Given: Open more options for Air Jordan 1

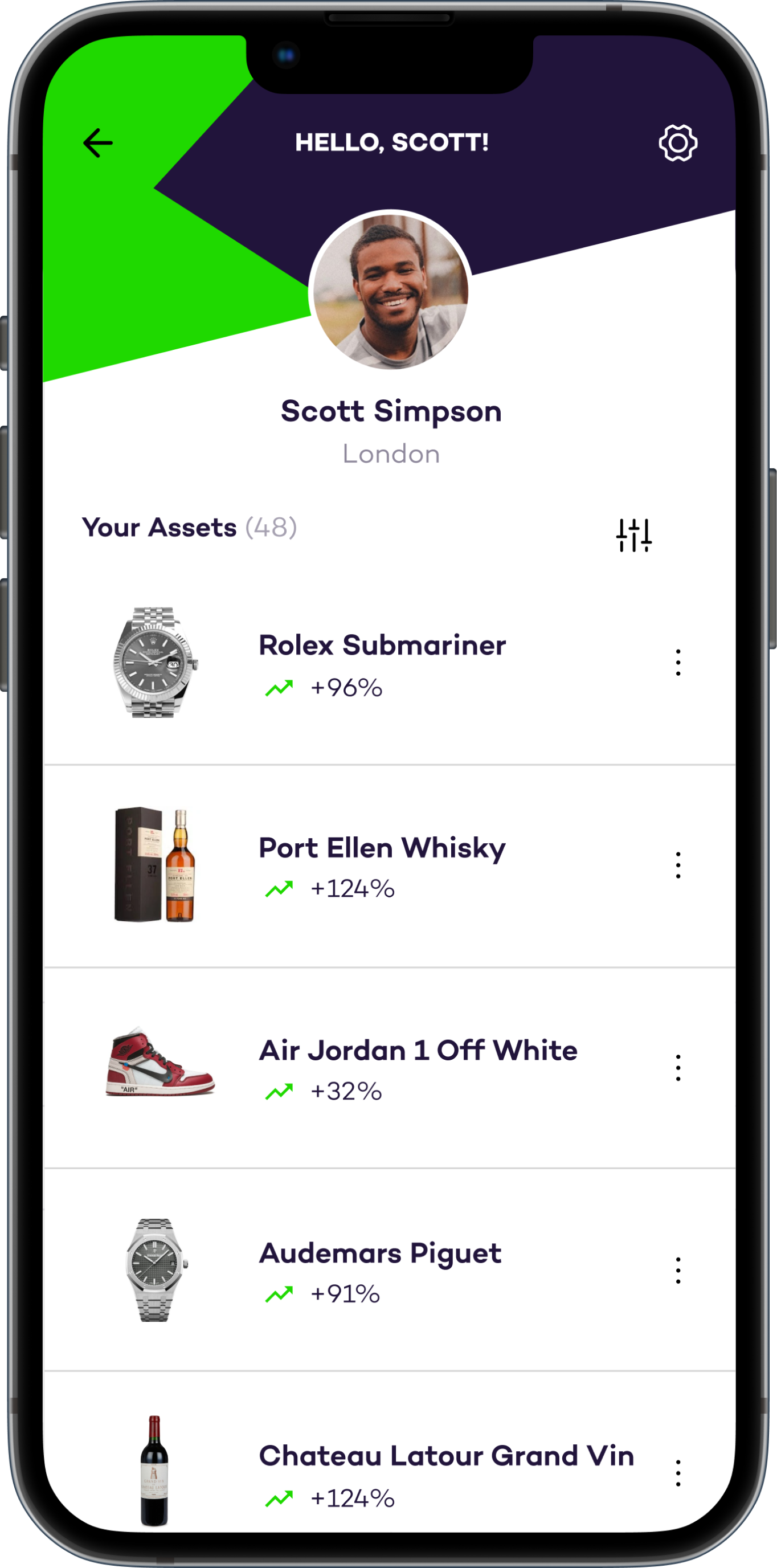Looking at the screenshot, I should point(678,1068).
